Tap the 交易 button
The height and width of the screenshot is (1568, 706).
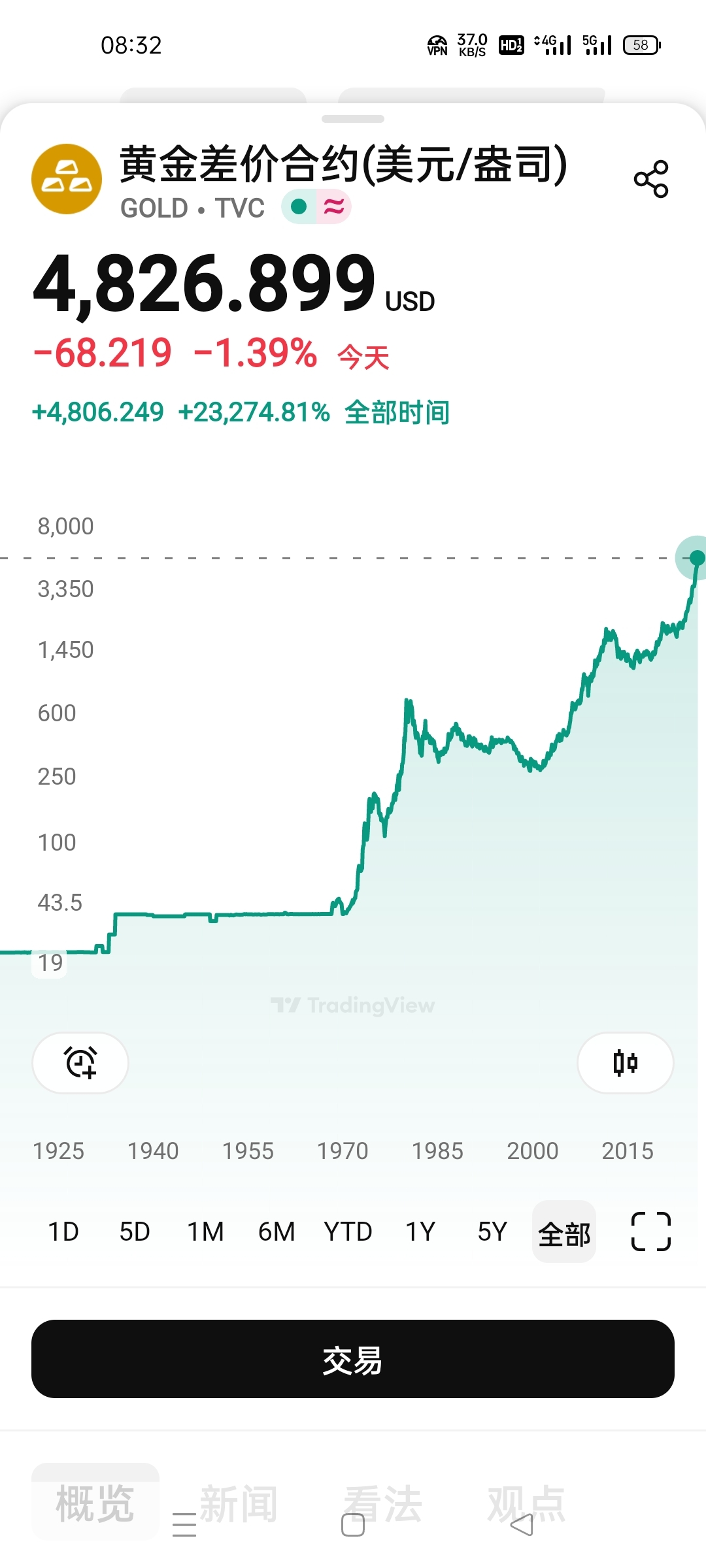353,1359
